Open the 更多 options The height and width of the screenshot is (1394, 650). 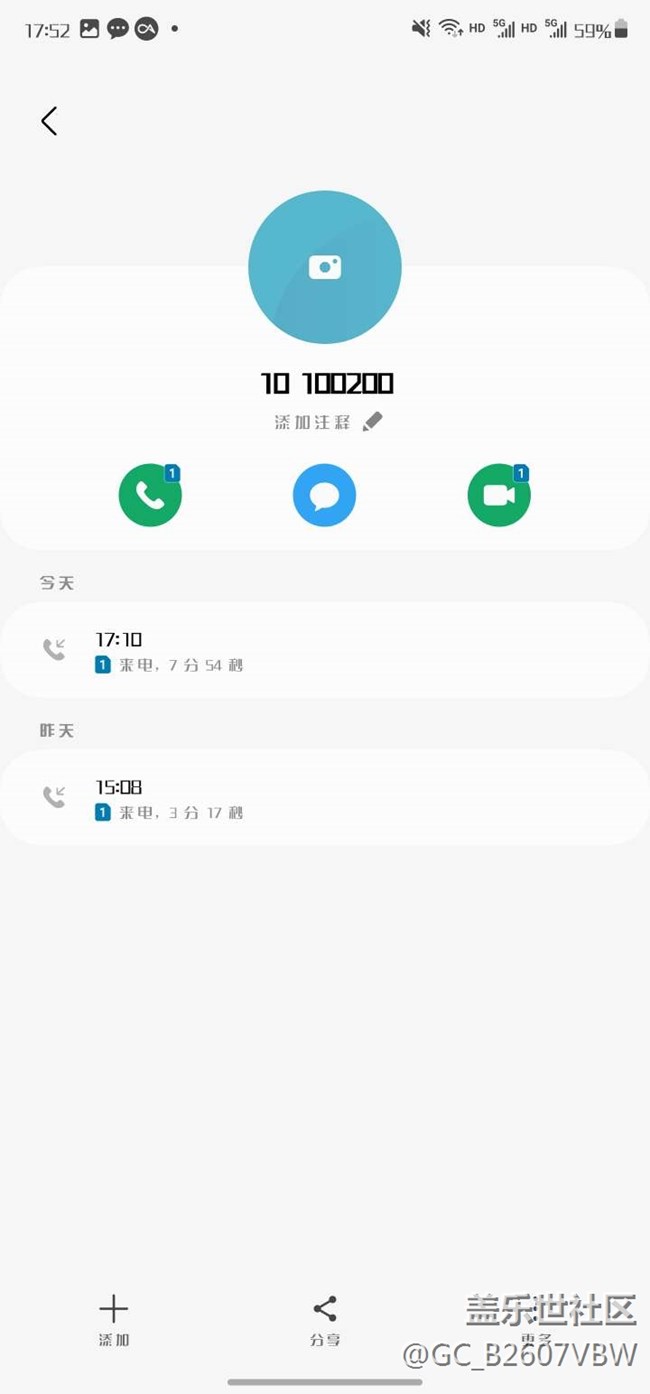pos(536,1319)
